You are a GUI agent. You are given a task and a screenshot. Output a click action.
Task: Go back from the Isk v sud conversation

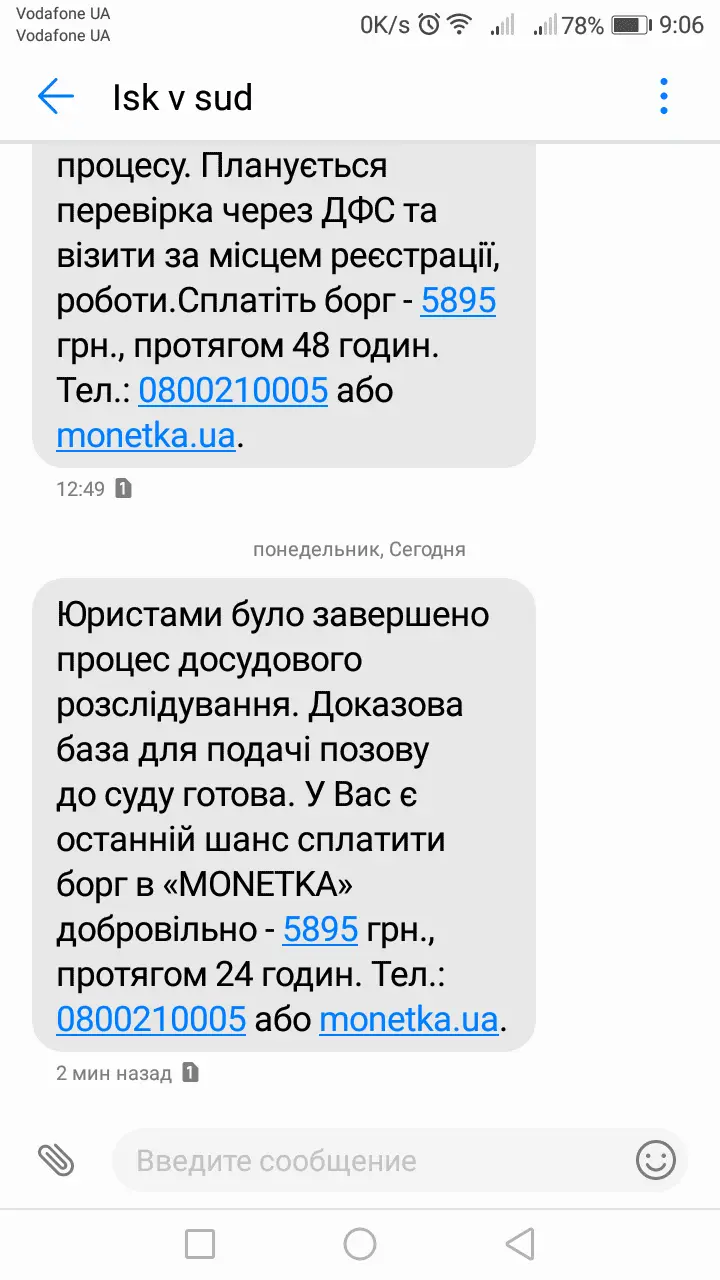point(56,97)
